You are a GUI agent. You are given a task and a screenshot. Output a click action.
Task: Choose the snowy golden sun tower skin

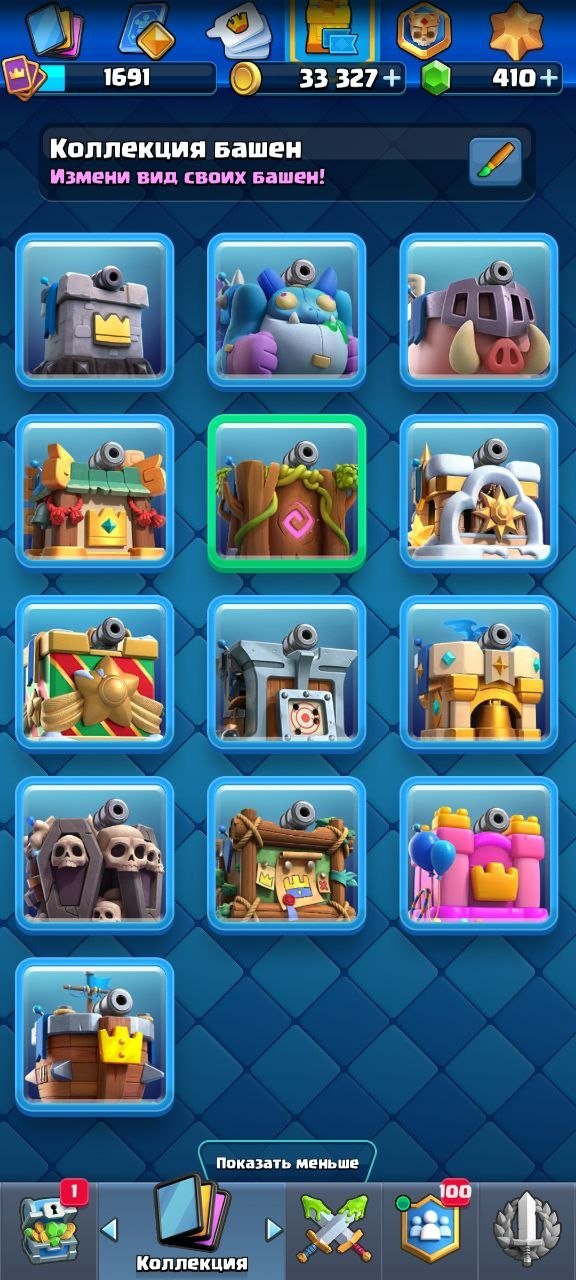click(x=479, y=492)
